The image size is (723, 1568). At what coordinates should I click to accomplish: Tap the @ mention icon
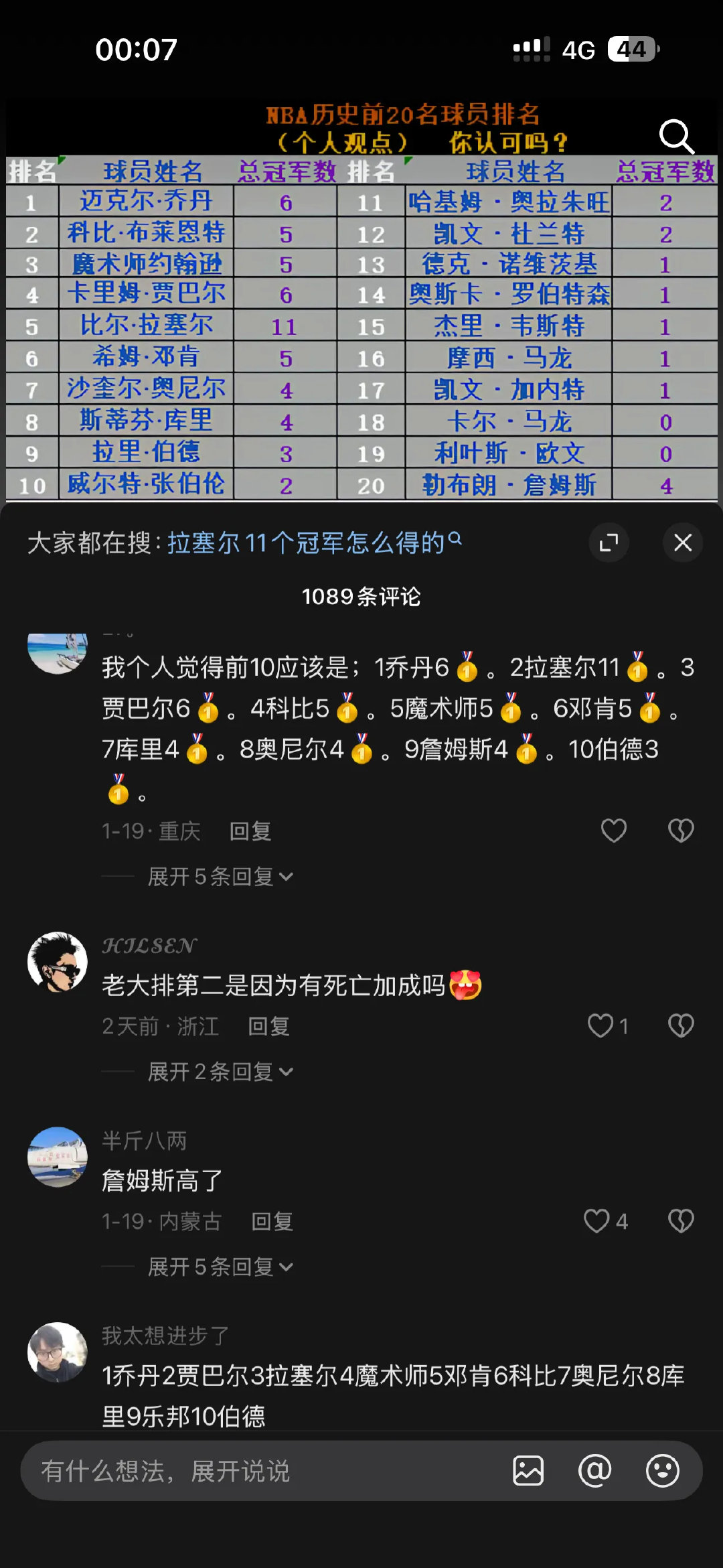pyautogui.click(x=594, y=1472)
